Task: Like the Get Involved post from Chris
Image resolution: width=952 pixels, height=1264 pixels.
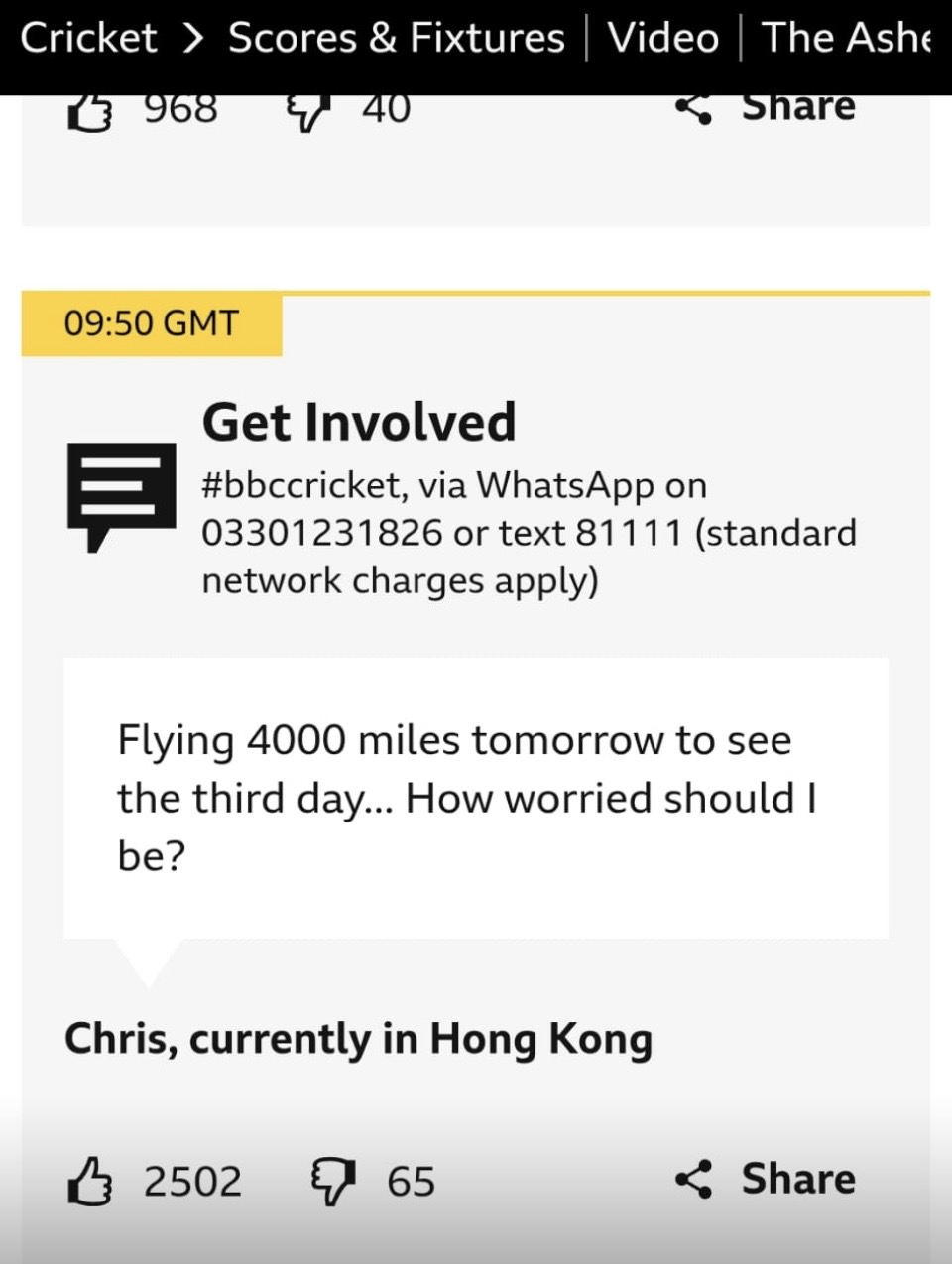Action: pyautogui.click(x=89, y=1181)
